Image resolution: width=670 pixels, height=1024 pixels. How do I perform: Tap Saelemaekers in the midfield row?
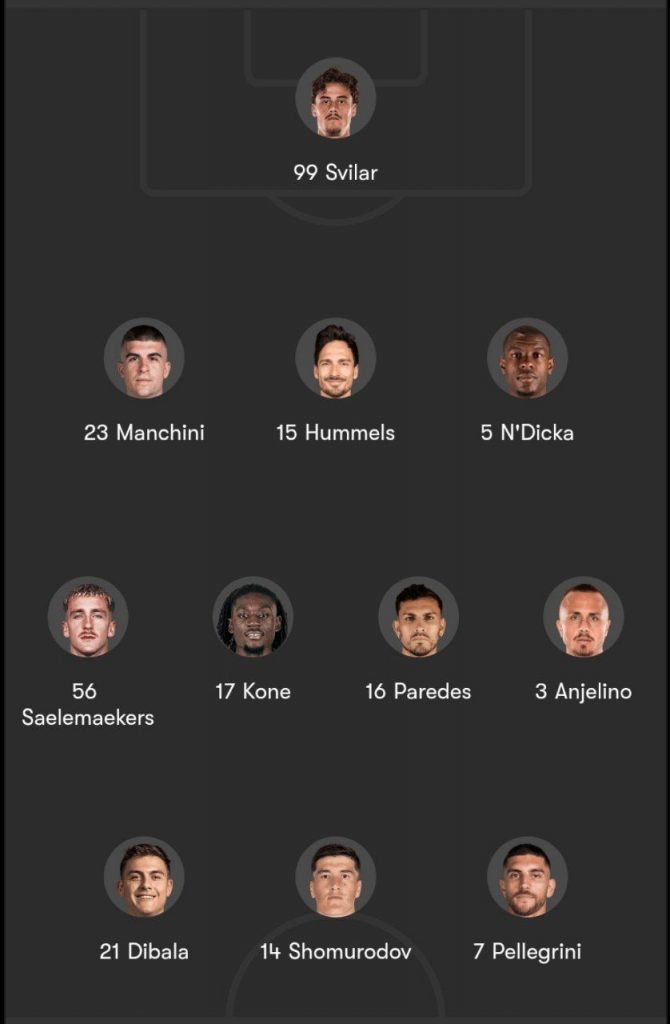(x=88, y=617)
